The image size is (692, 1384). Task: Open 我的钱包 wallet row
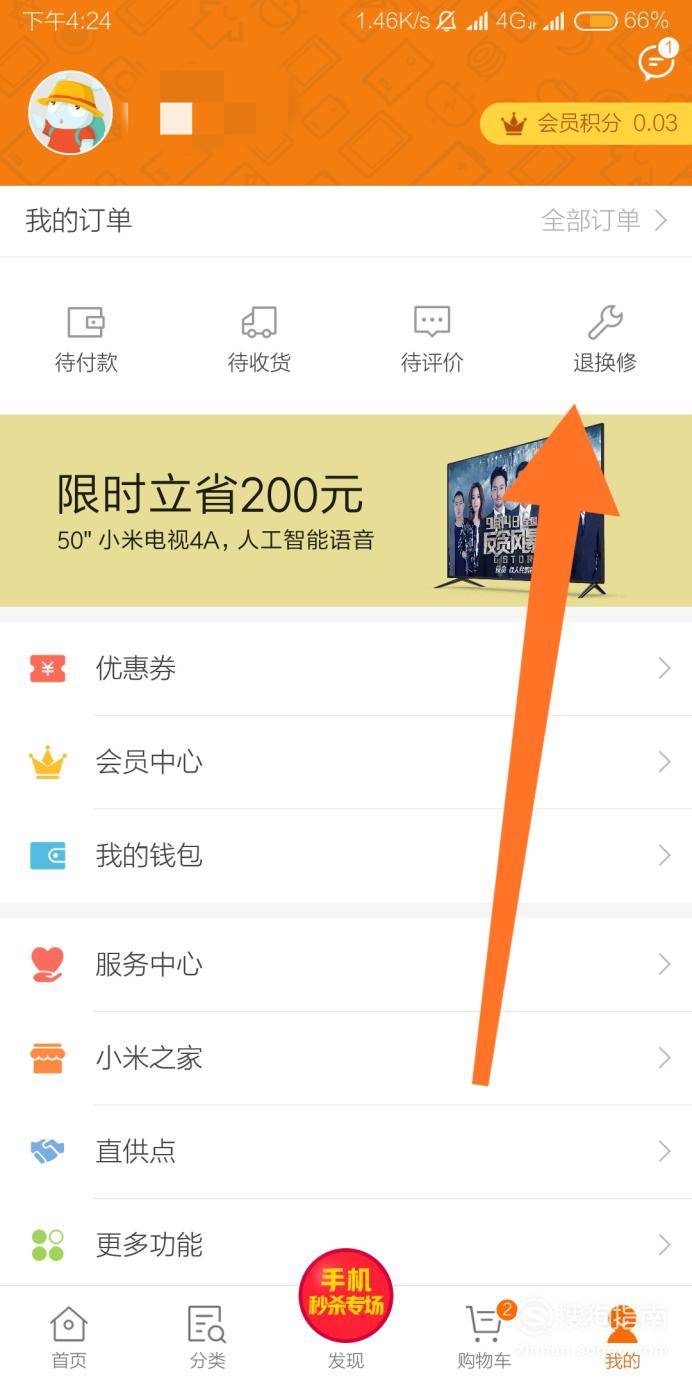pos(346,856)
